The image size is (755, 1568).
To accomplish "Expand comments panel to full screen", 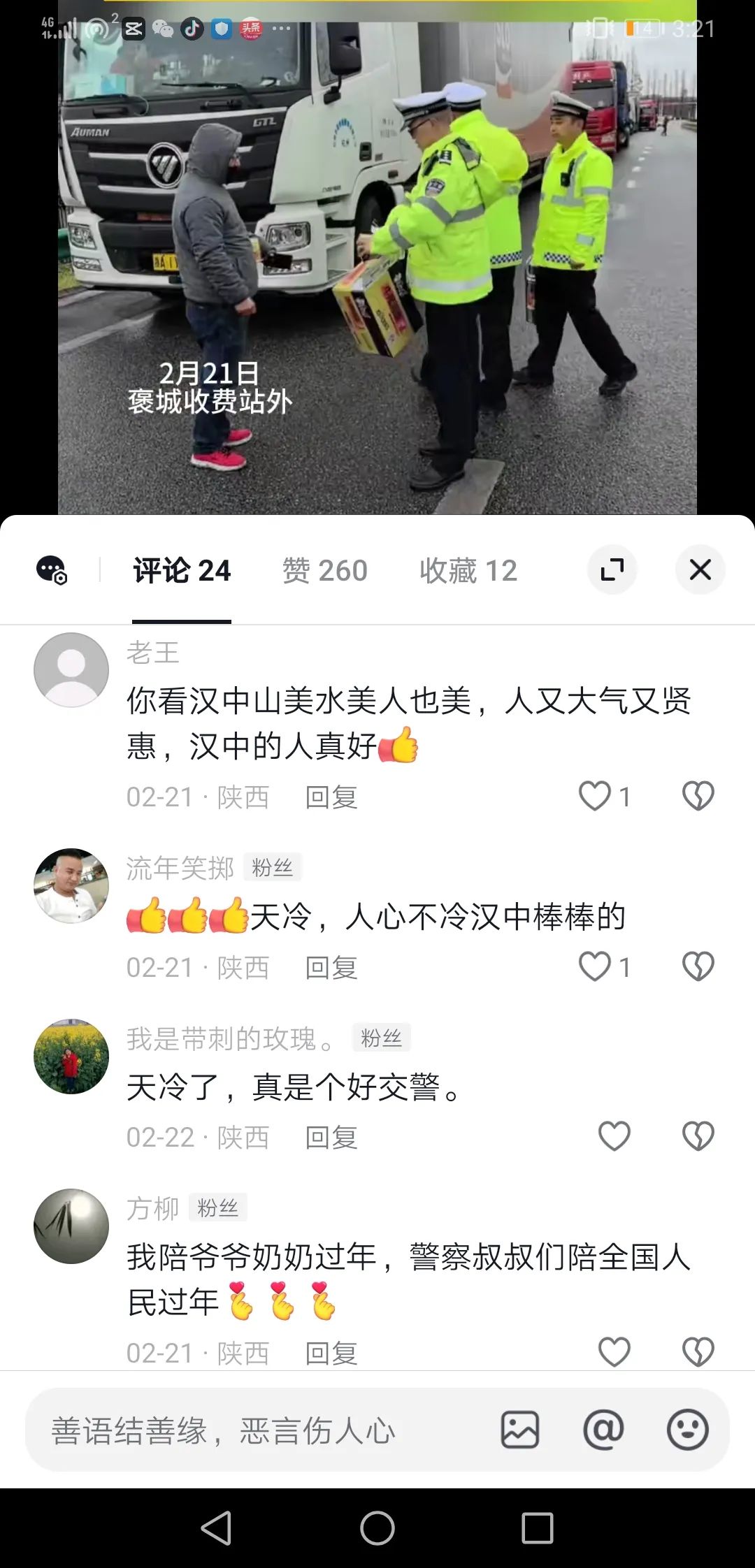I will tap(612, 569).
